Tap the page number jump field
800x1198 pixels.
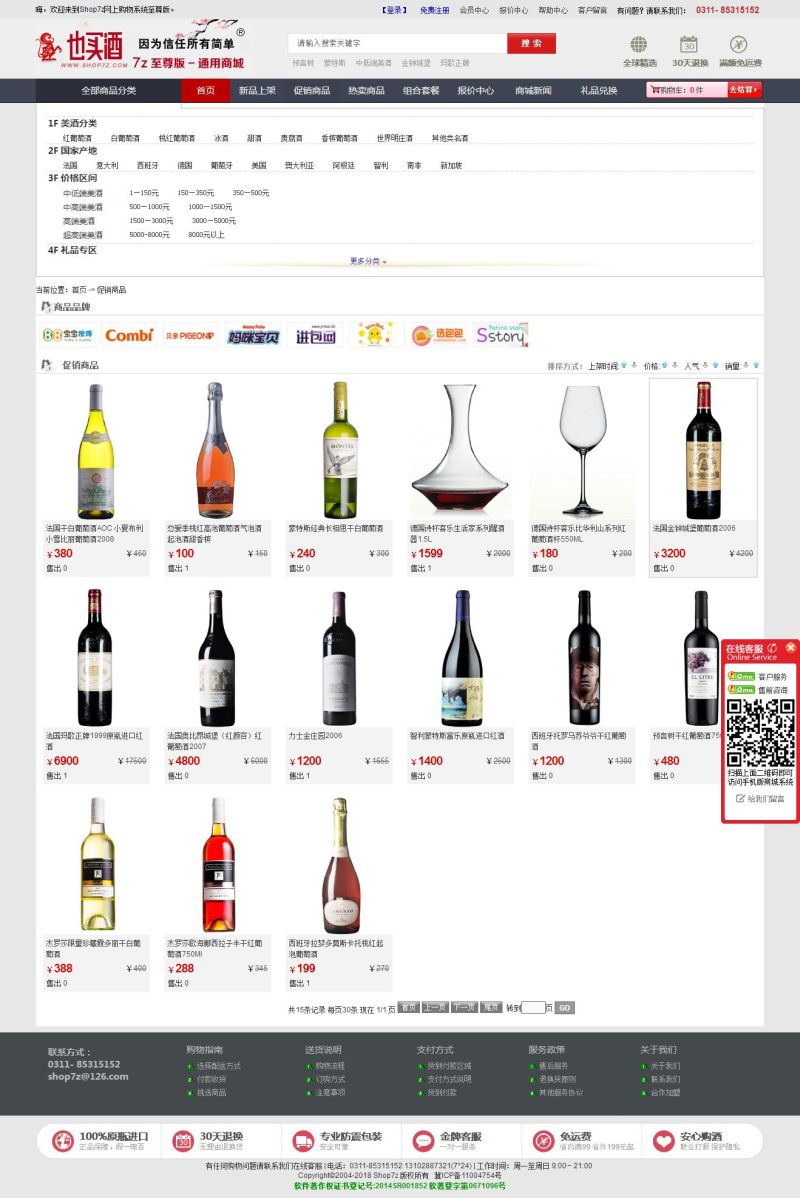[x=533, y=1007]
